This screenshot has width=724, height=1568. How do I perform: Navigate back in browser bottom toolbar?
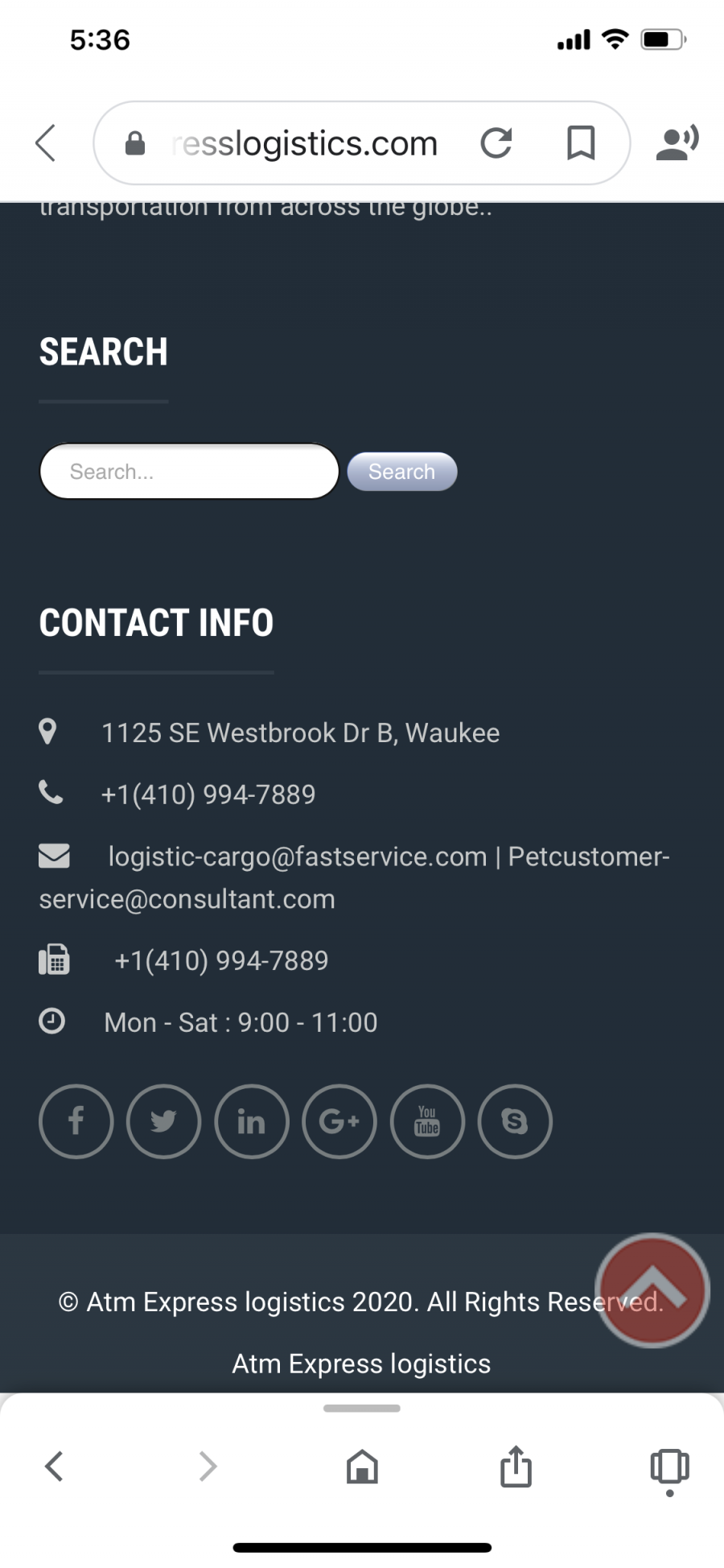pos(54,1467)
